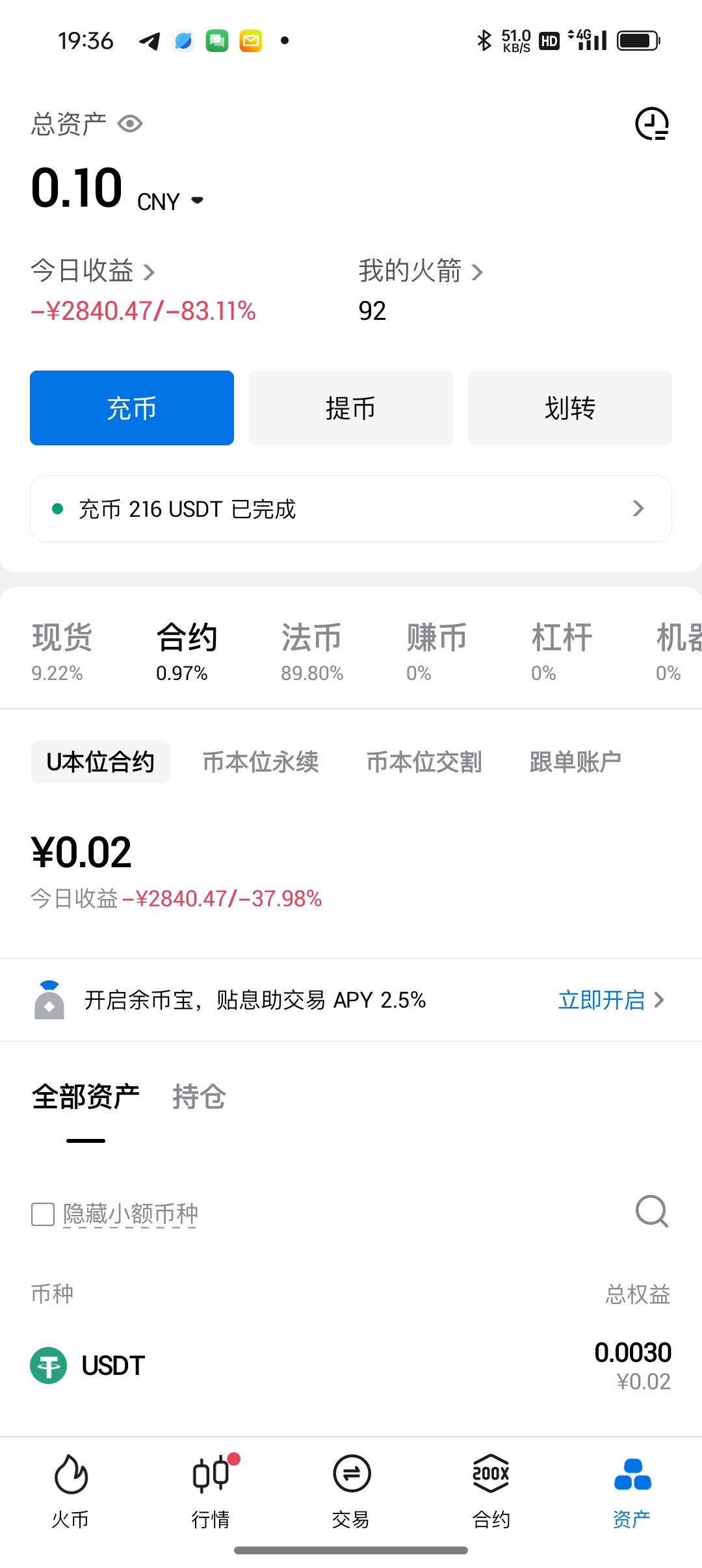Tap 立即开启 to enable Yubibao
The height and width of the screenshot is (1568, 702).
click(x=601, y=1000)
